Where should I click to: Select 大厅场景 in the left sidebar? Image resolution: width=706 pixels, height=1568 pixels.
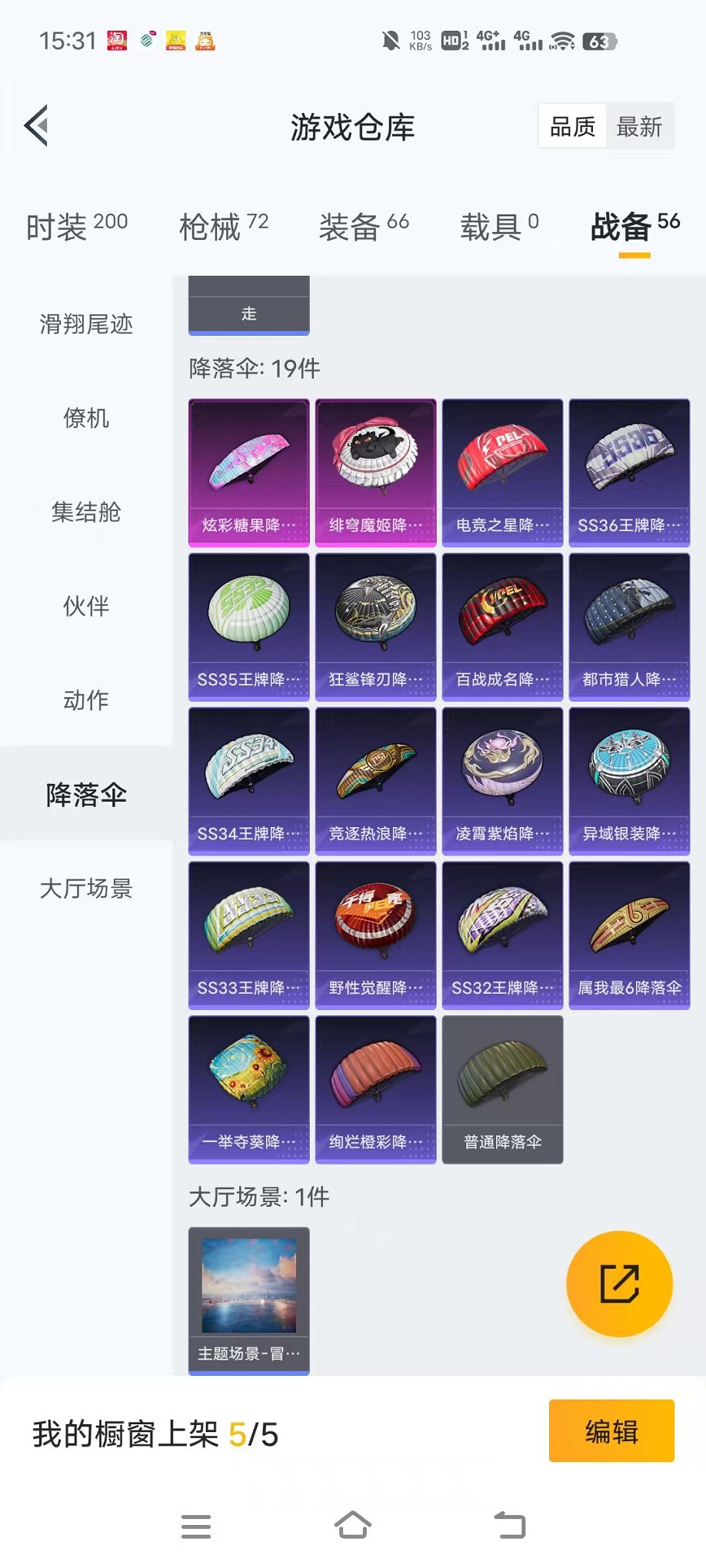tap(86, 889)
